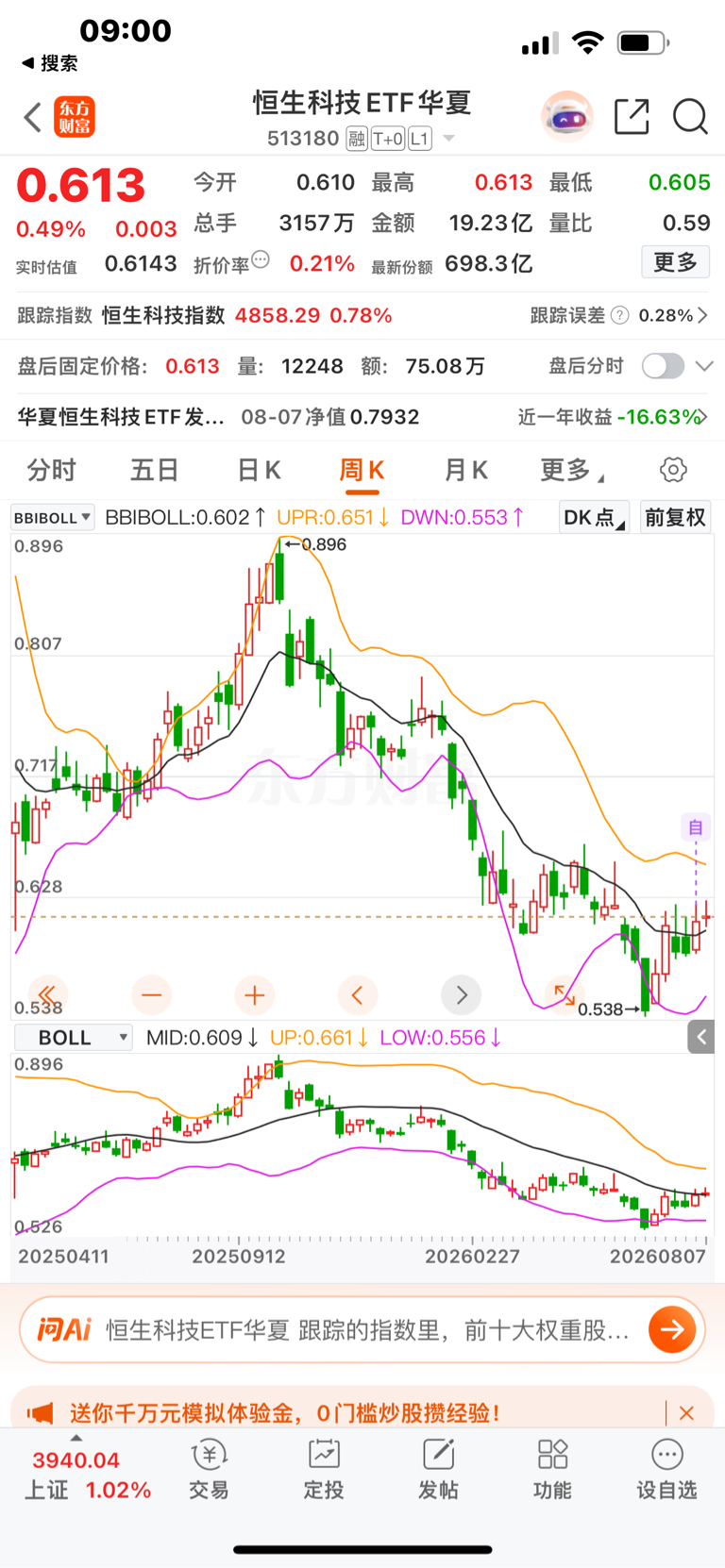Switch to the 五日 tab
The height and width of the screenshot is (1568, 725).
click(x=154, y=470)
